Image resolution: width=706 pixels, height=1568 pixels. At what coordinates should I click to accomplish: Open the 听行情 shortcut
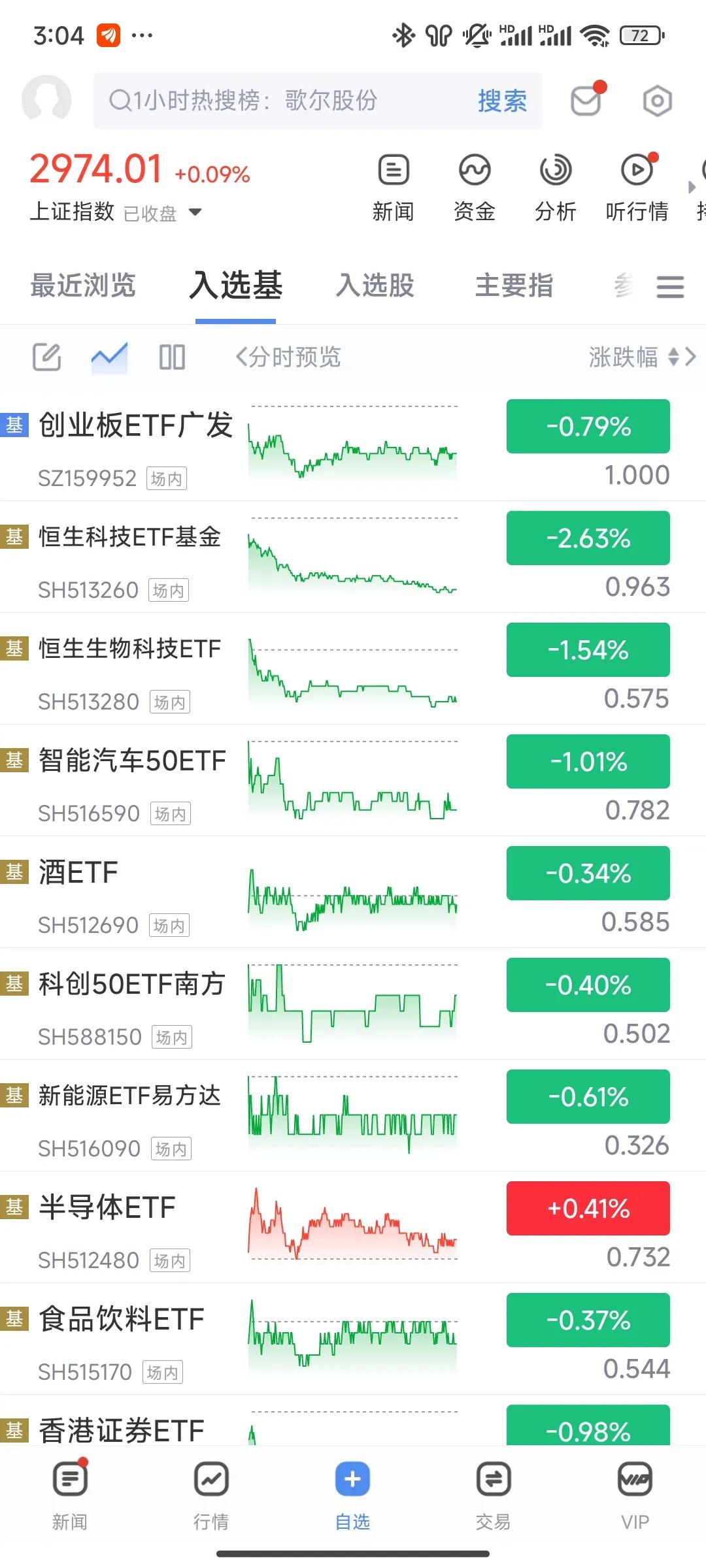pos(637,187)
